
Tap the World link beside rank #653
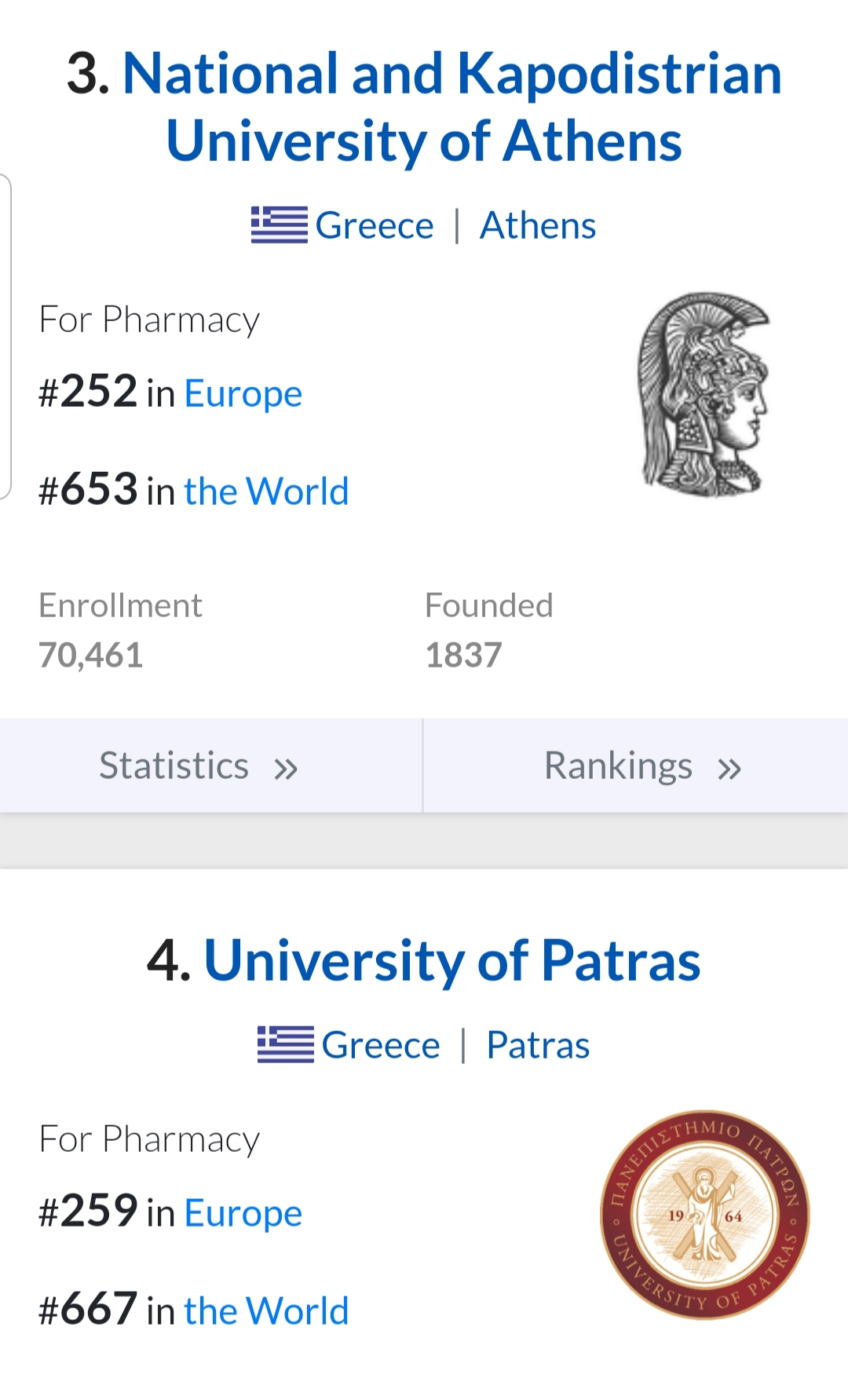(266, 492)
